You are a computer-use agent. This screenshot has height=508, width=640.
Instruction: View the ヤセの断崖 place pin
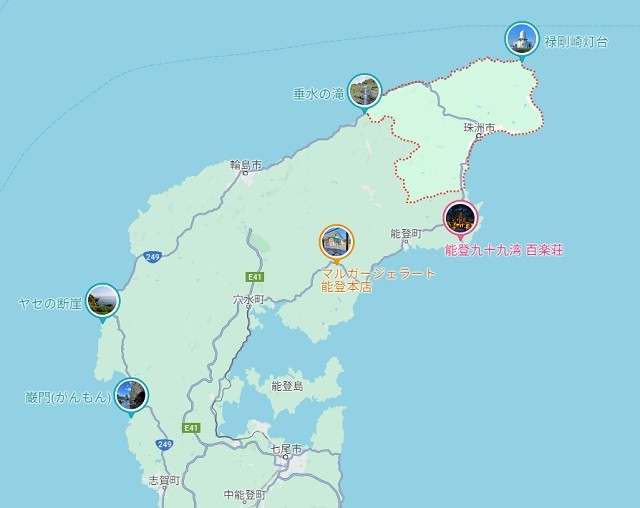pyautogui.click(x=102, y=301)
